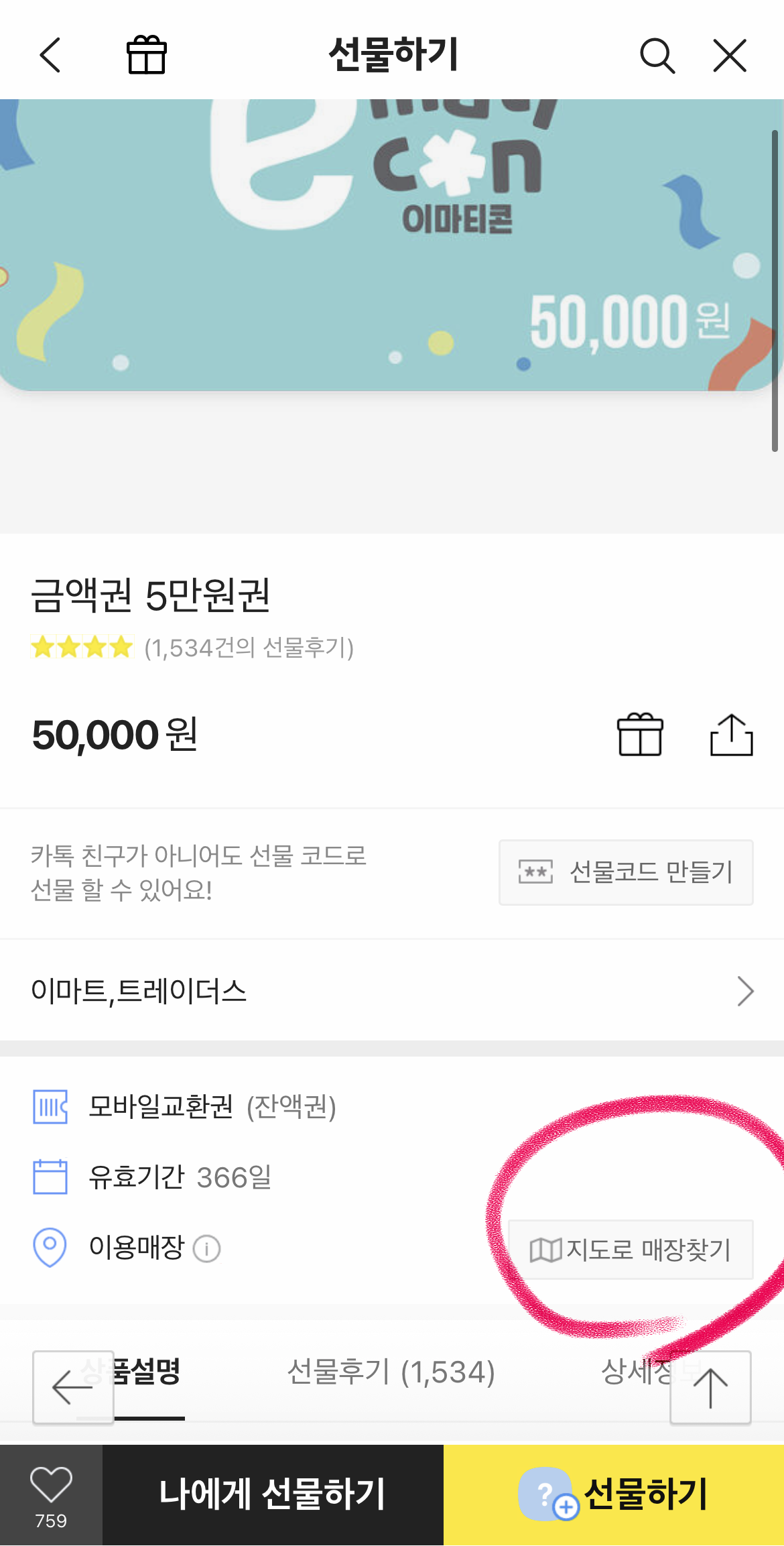Expand the 이마트,트레이더스 store list chevron
Viewport: 784px width, 1546px height.
click(744, 992)
